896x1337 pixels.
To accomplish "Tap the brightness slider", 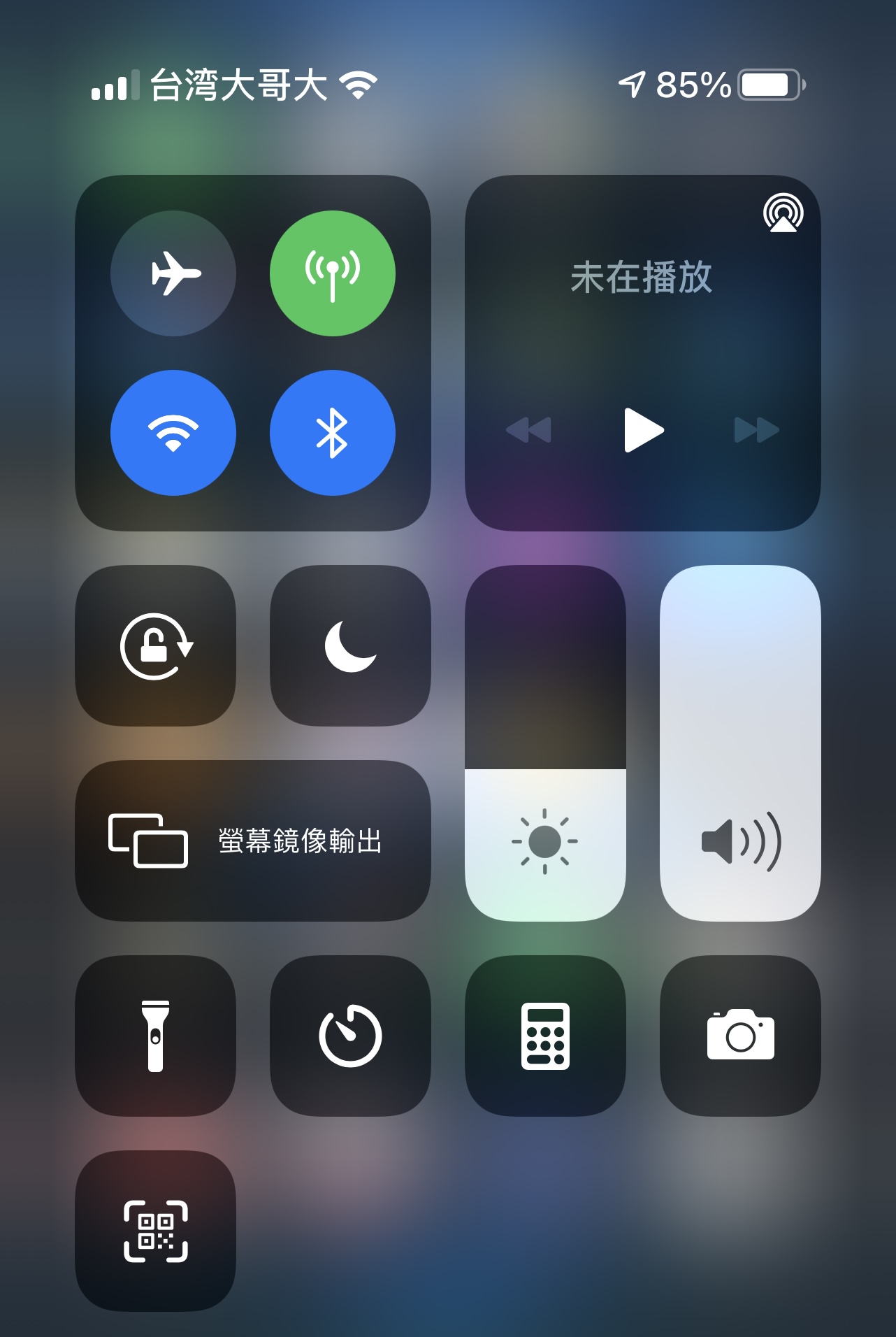I will point(545,743).
